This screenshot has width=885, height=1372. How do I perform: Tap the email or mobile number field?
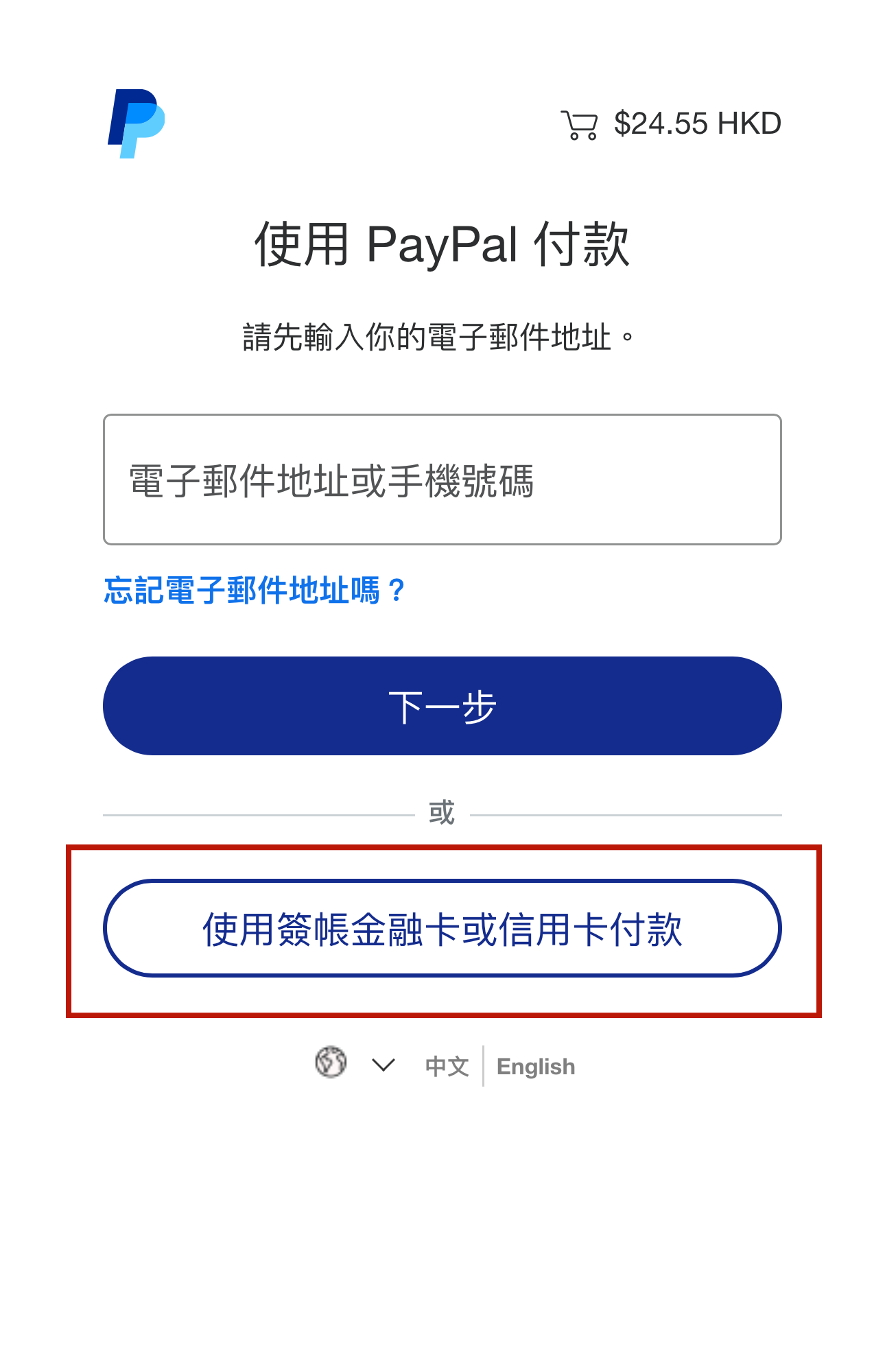(442, 480)
